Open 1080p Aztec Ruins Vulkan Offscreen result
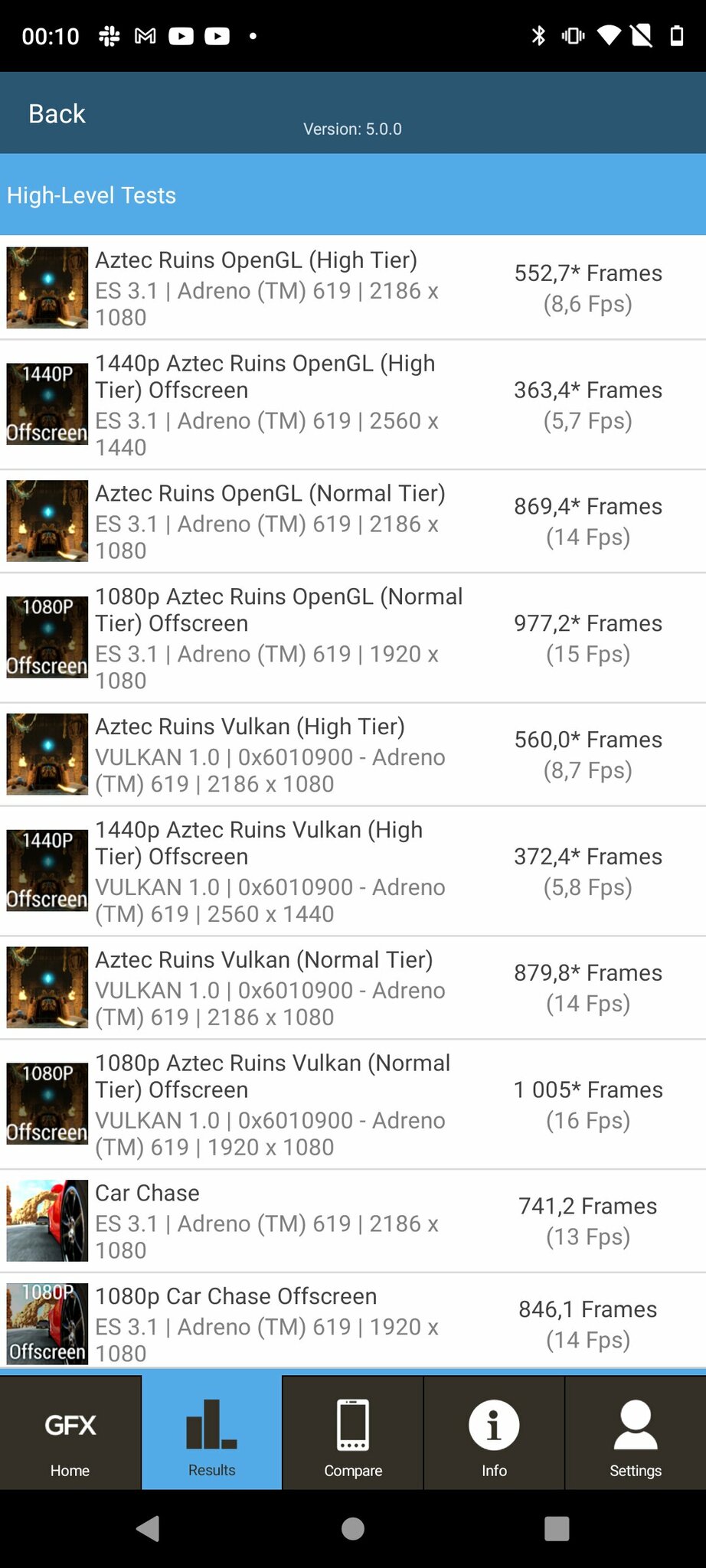This screenshot has height=1568, width=706. pyautogui.click(x=352, y=1104)
